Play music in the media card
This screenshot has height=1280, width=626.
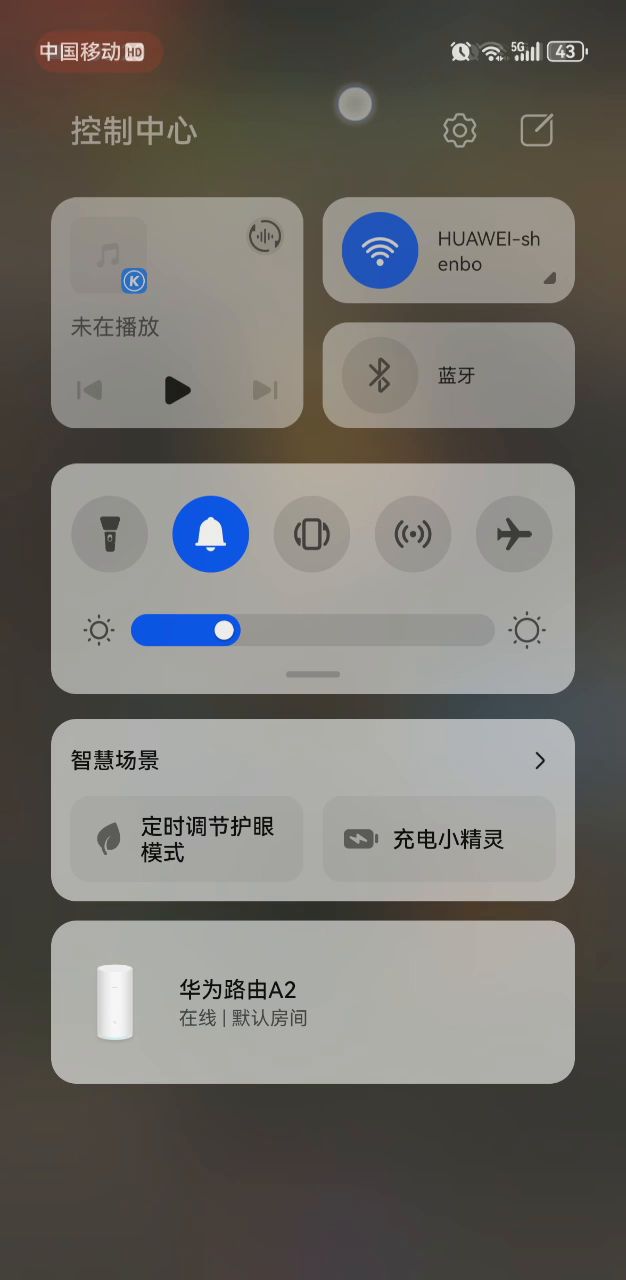tap(177, 389)
